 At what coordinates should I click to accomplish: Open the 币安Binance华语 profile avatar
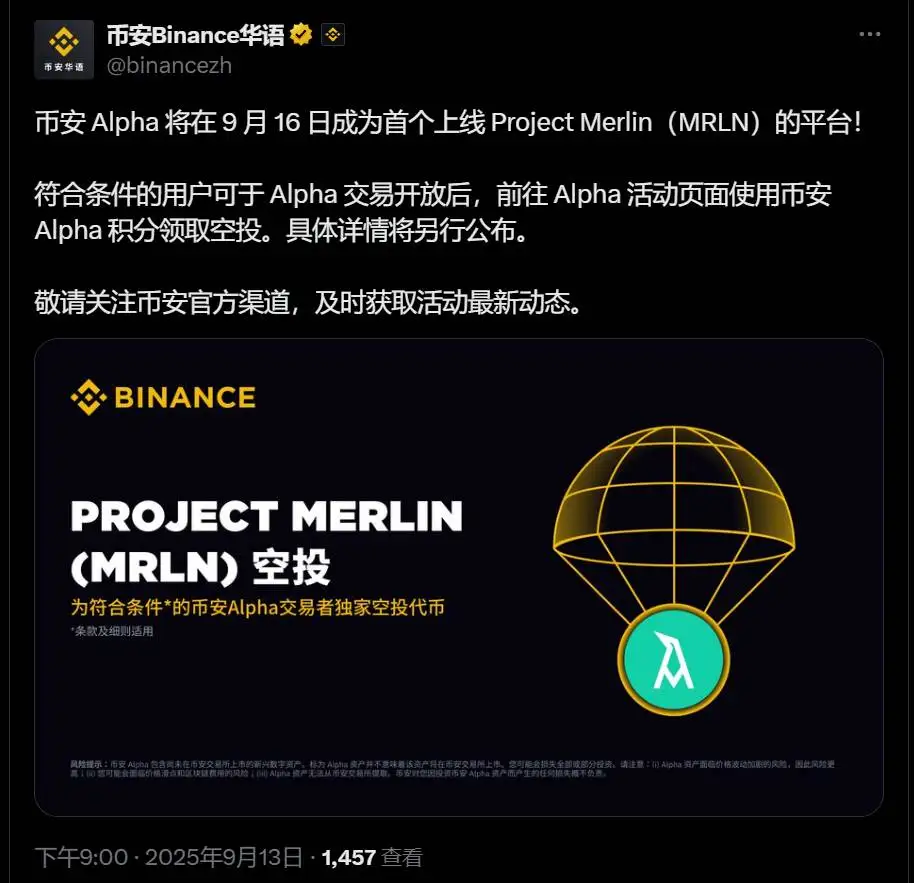64,50
